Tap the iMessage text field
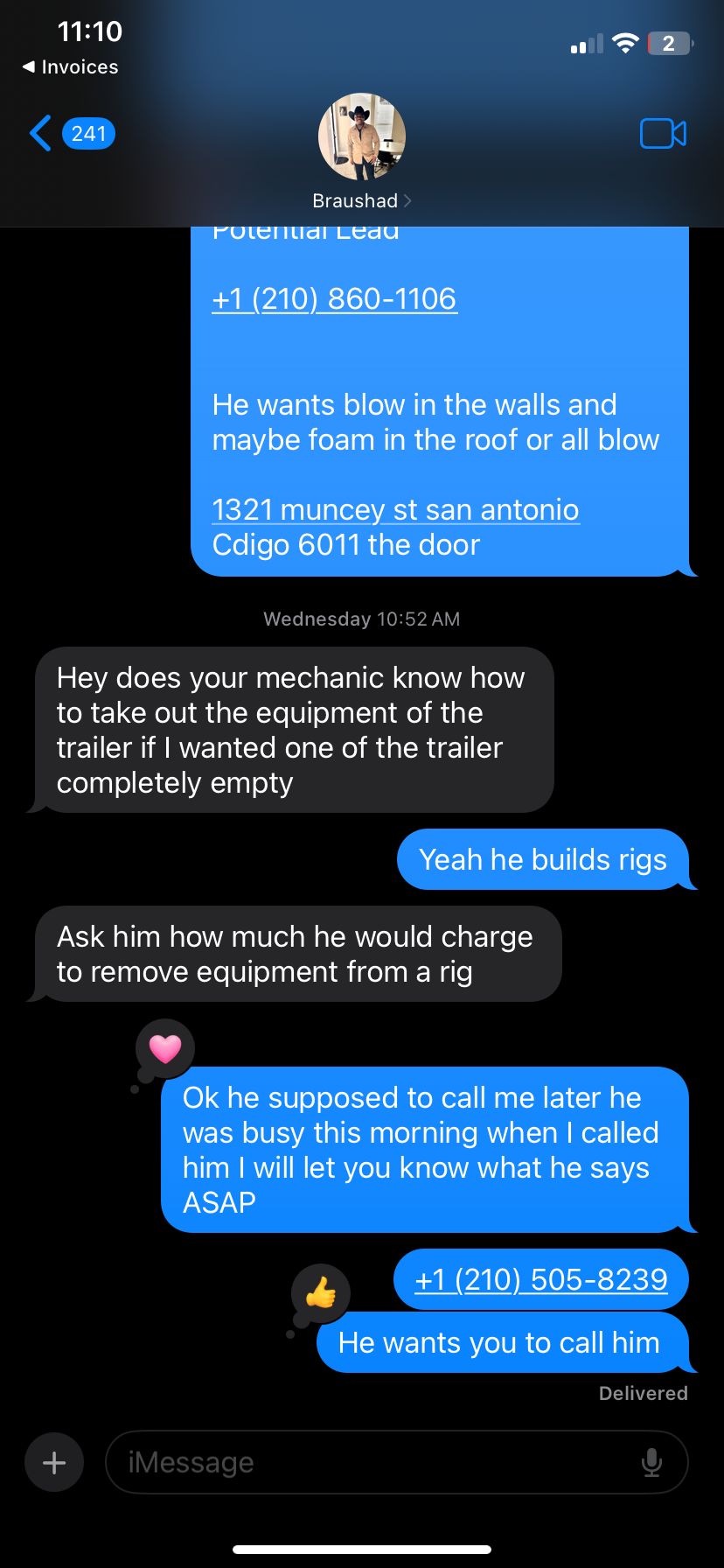Image resolution: width=724 pixels, height=1568 pixels. click(x=376, y=1462)
